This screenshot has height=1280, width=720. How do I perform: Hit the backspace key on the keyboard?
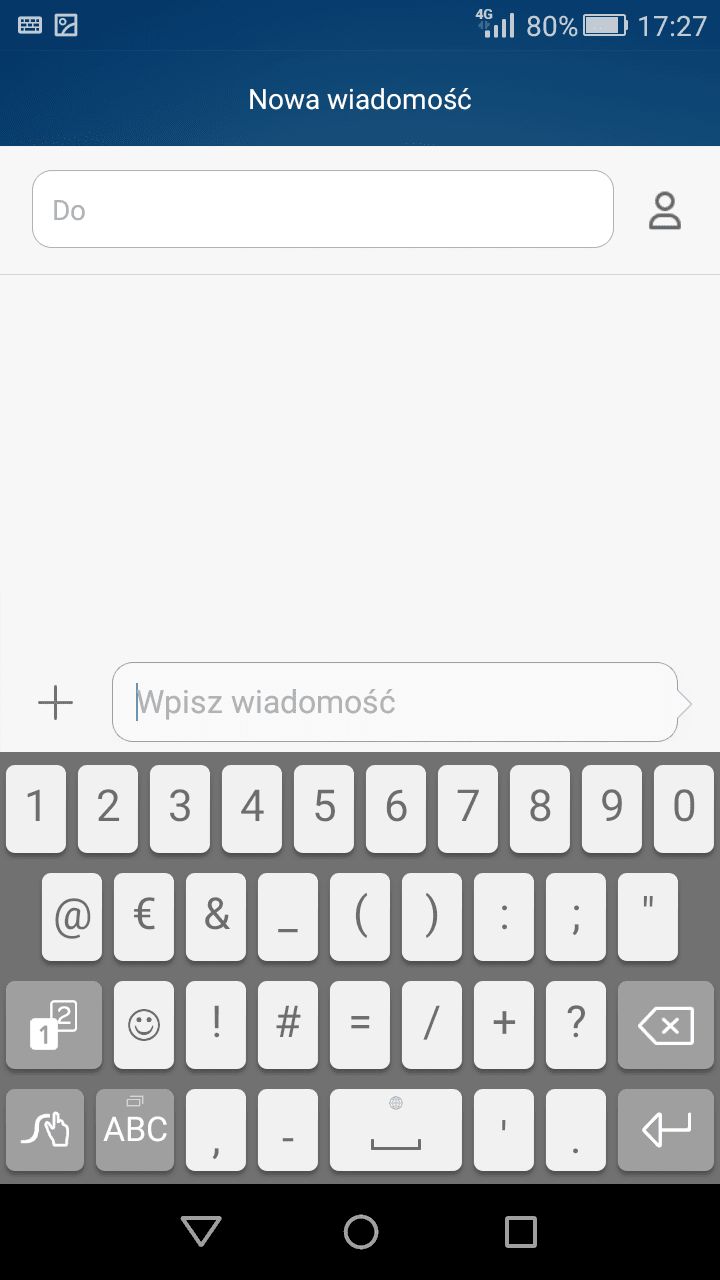pyautogui.click(x=665, y=1024)
